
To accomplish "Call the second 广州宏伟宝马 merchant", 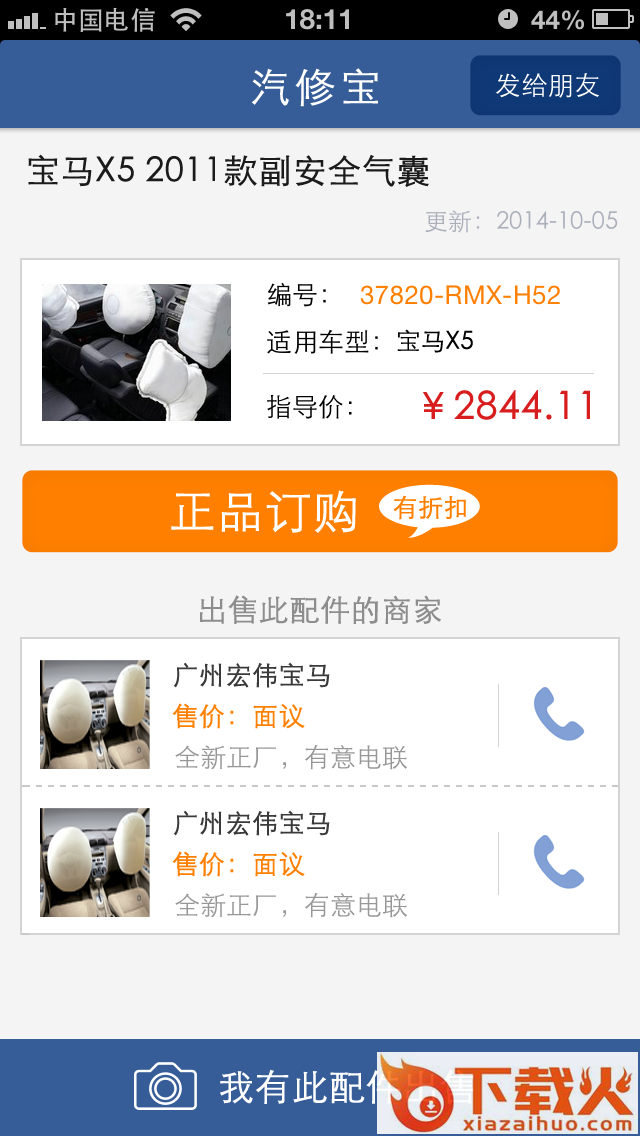I will click(x=558, y=862).
